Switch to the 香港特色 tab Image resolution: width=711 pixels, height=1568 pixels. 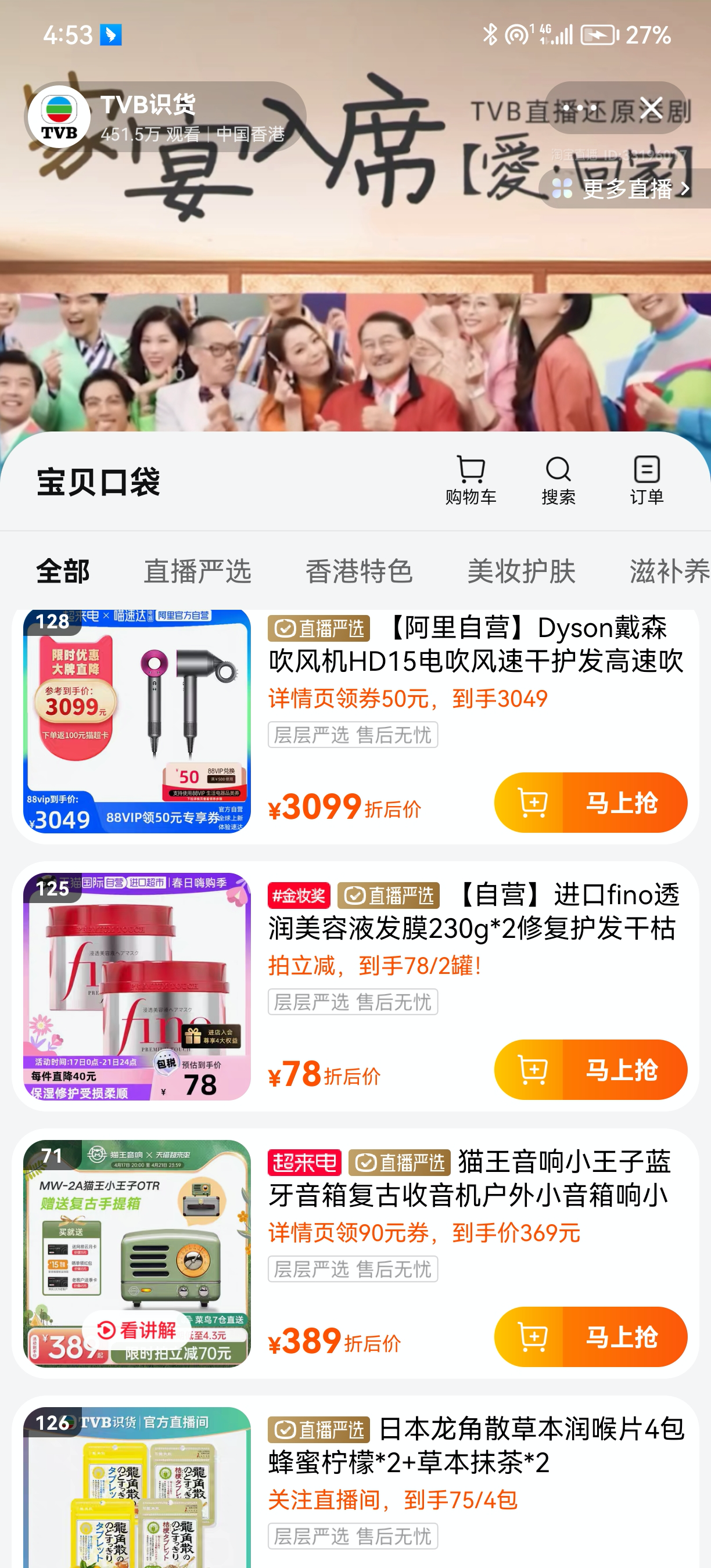tap(359, 571)
